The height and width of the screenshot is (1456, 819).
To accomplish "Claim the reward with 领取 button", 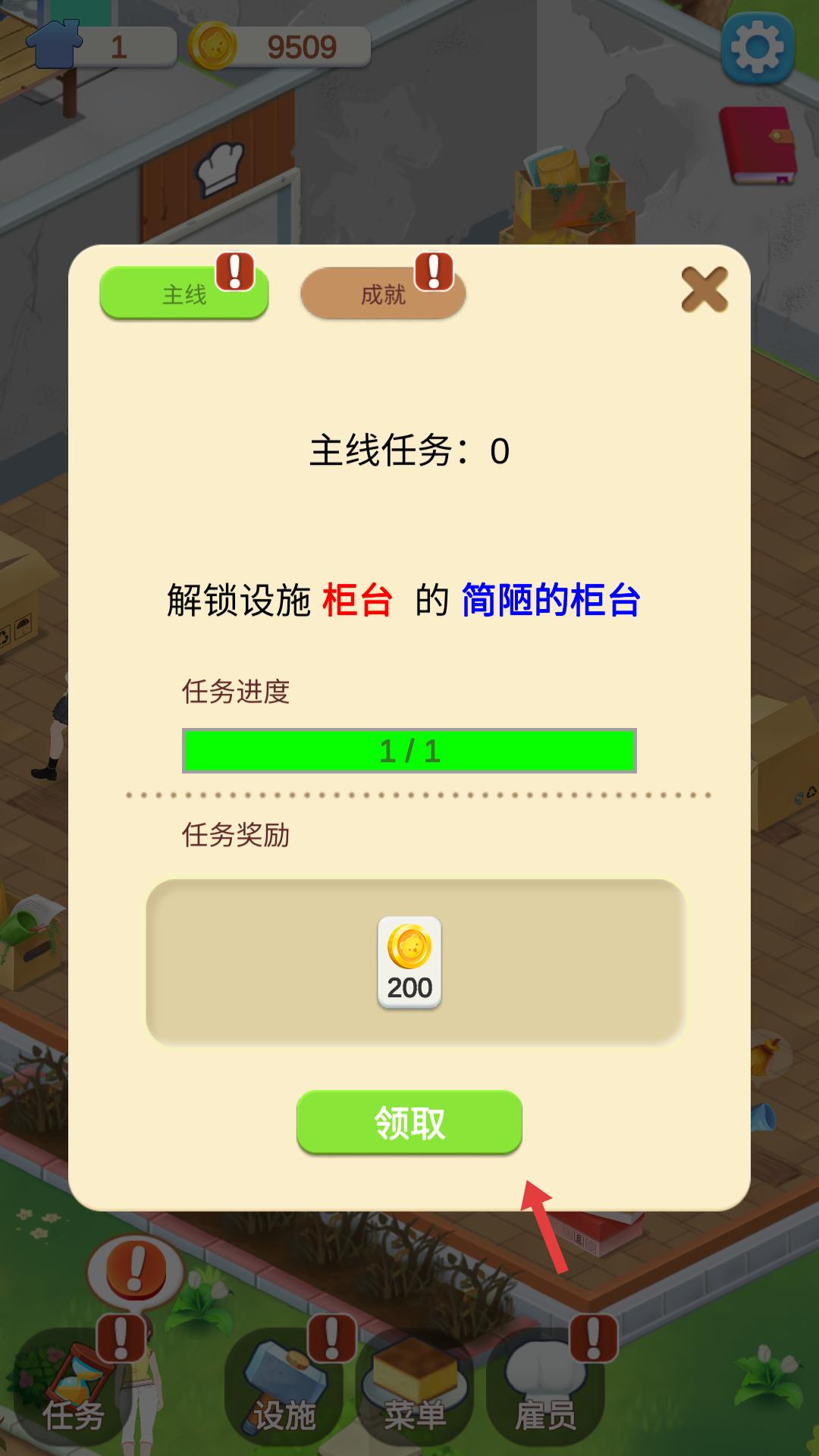I will pos(409,1122).
